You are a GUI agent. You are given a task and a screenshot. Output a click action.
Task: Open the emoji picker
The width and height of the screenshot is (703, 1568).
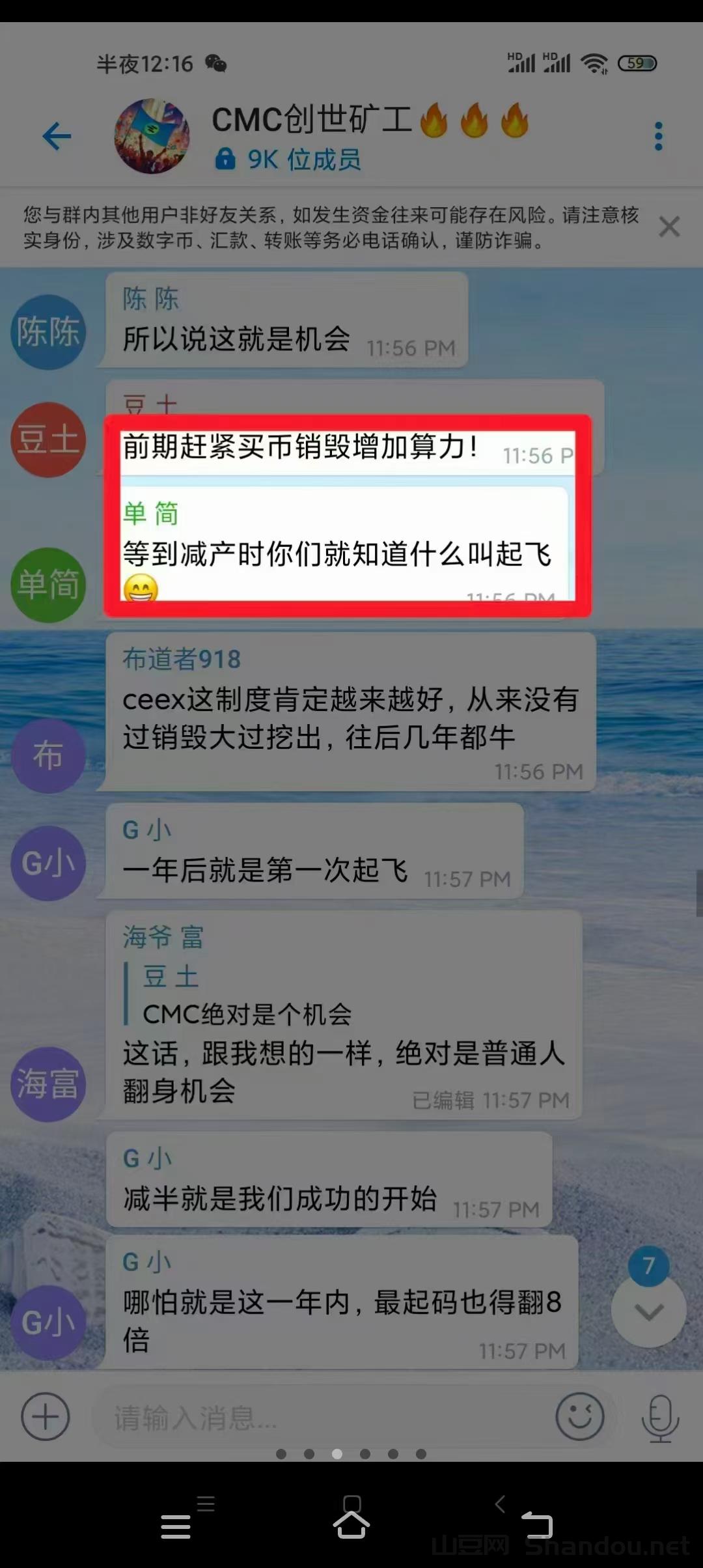(x=579, y=1416)
